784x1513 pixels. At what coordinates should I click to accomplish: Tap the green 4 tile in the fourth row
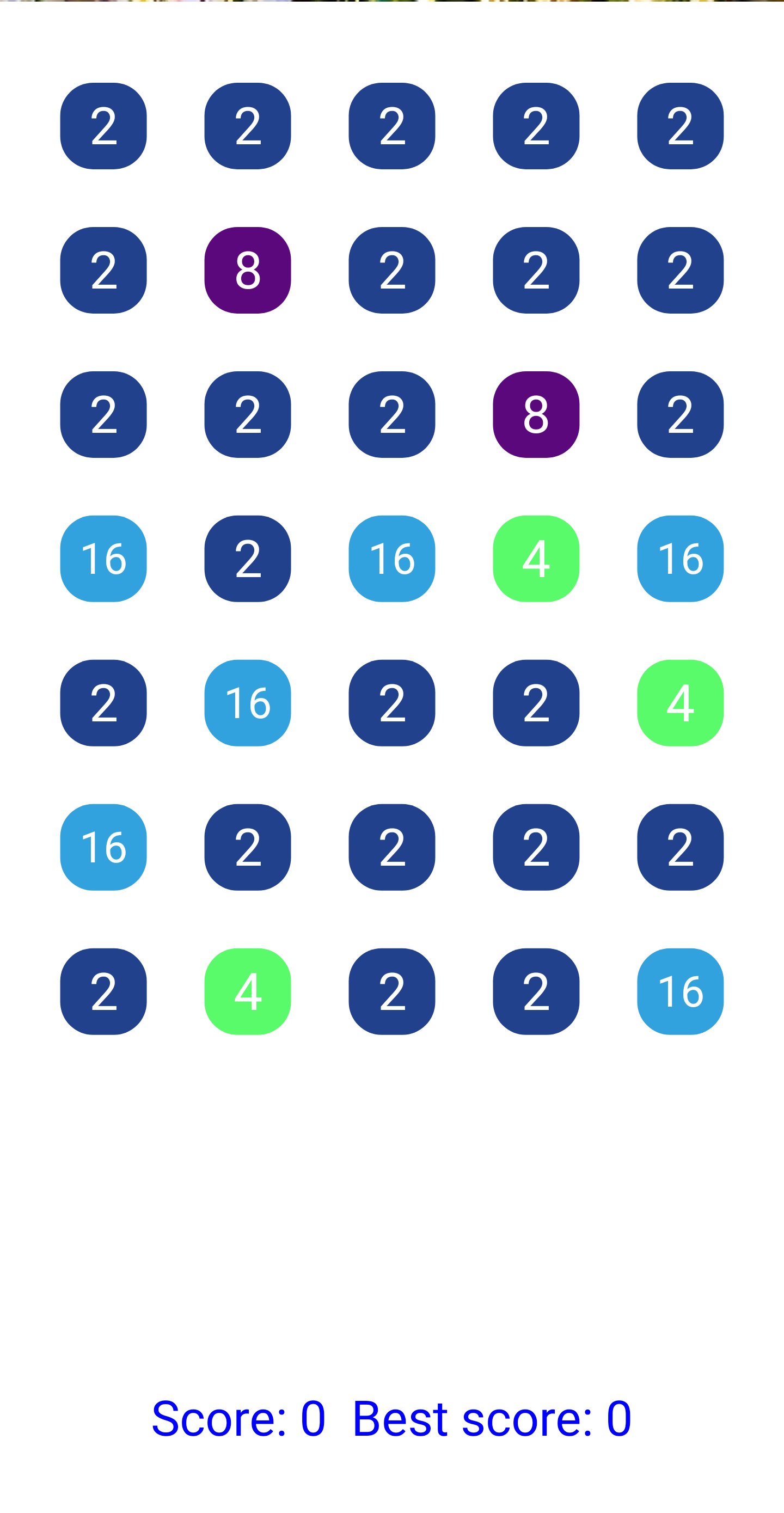[x=536, y=559]
